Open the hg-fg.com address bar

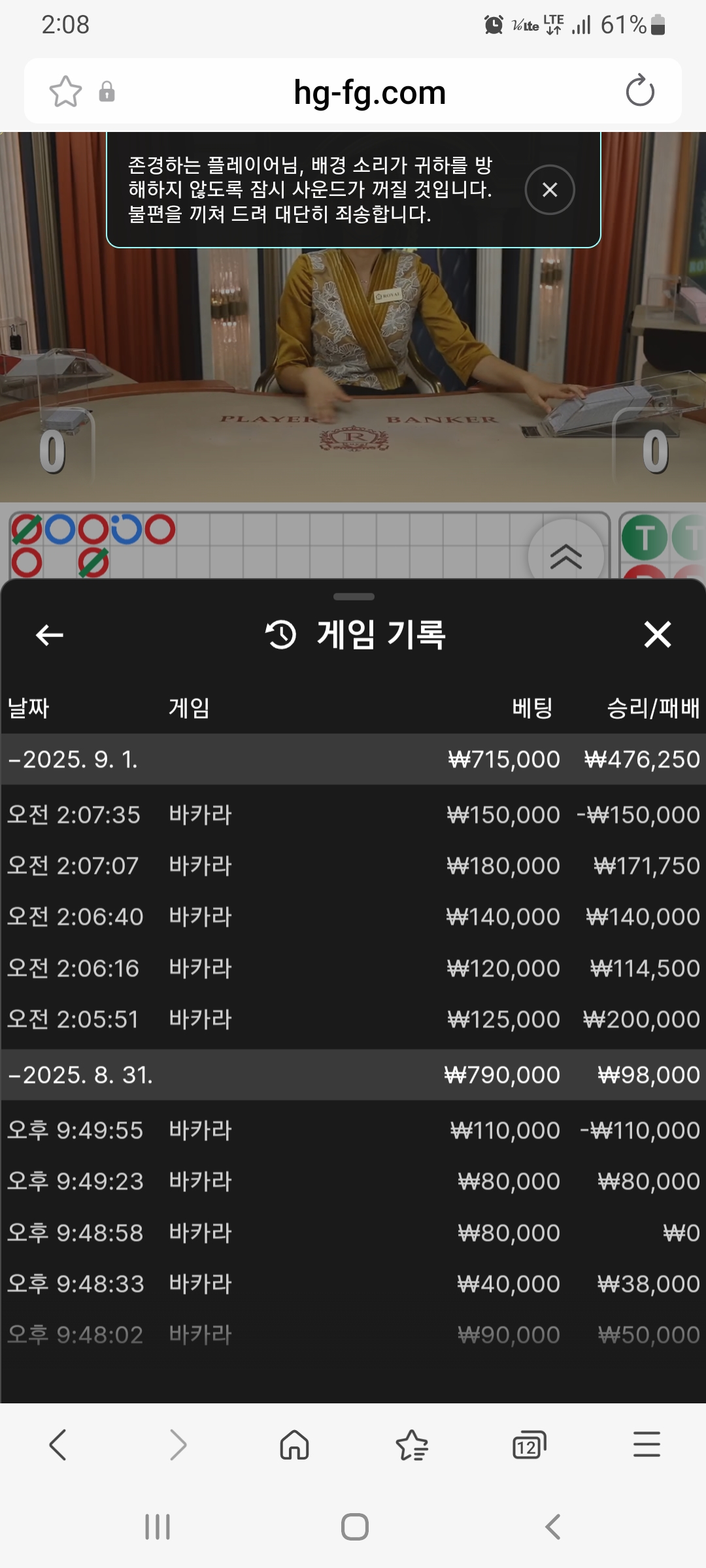(369, 92)
